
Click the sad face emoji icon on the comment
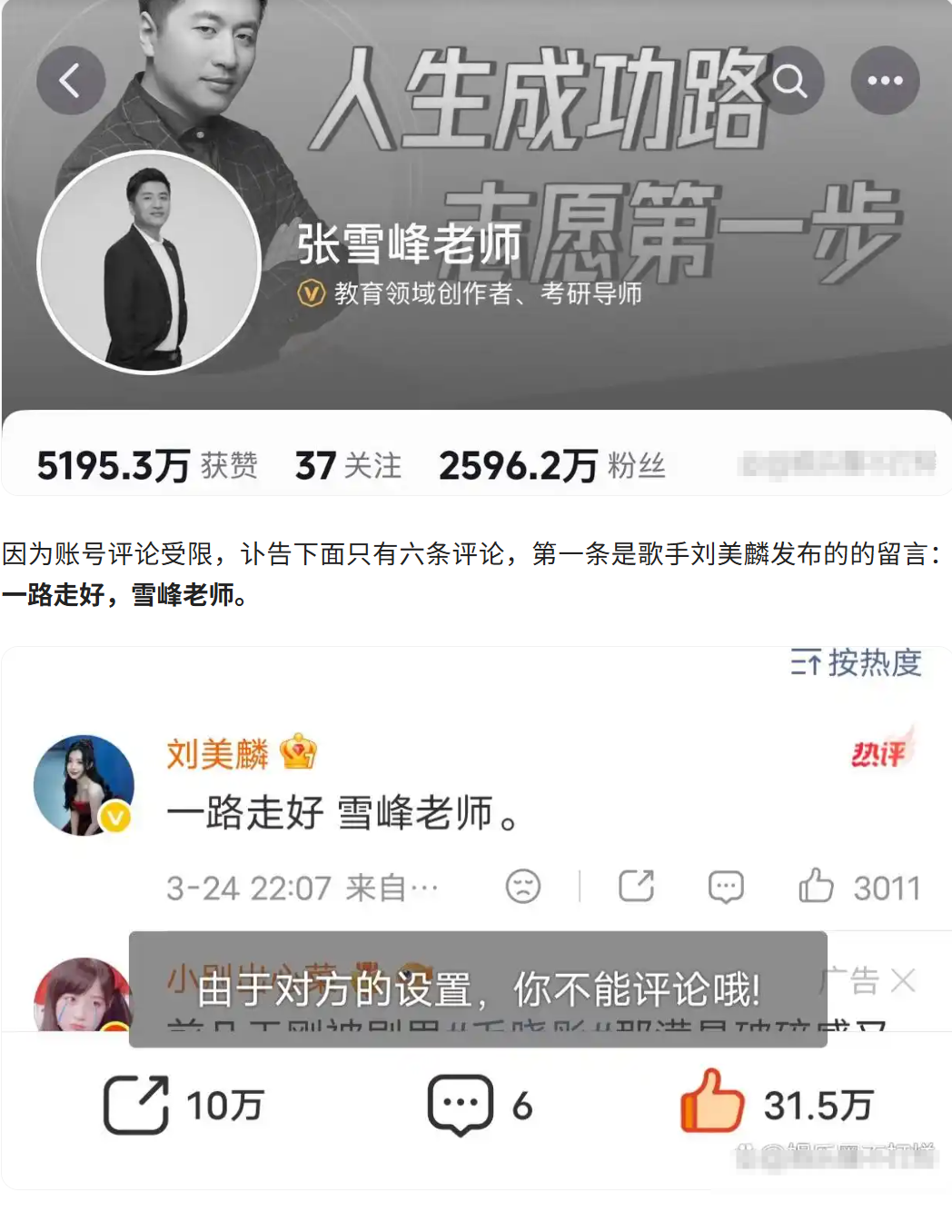pyautogui.click(x=525, y=885)
